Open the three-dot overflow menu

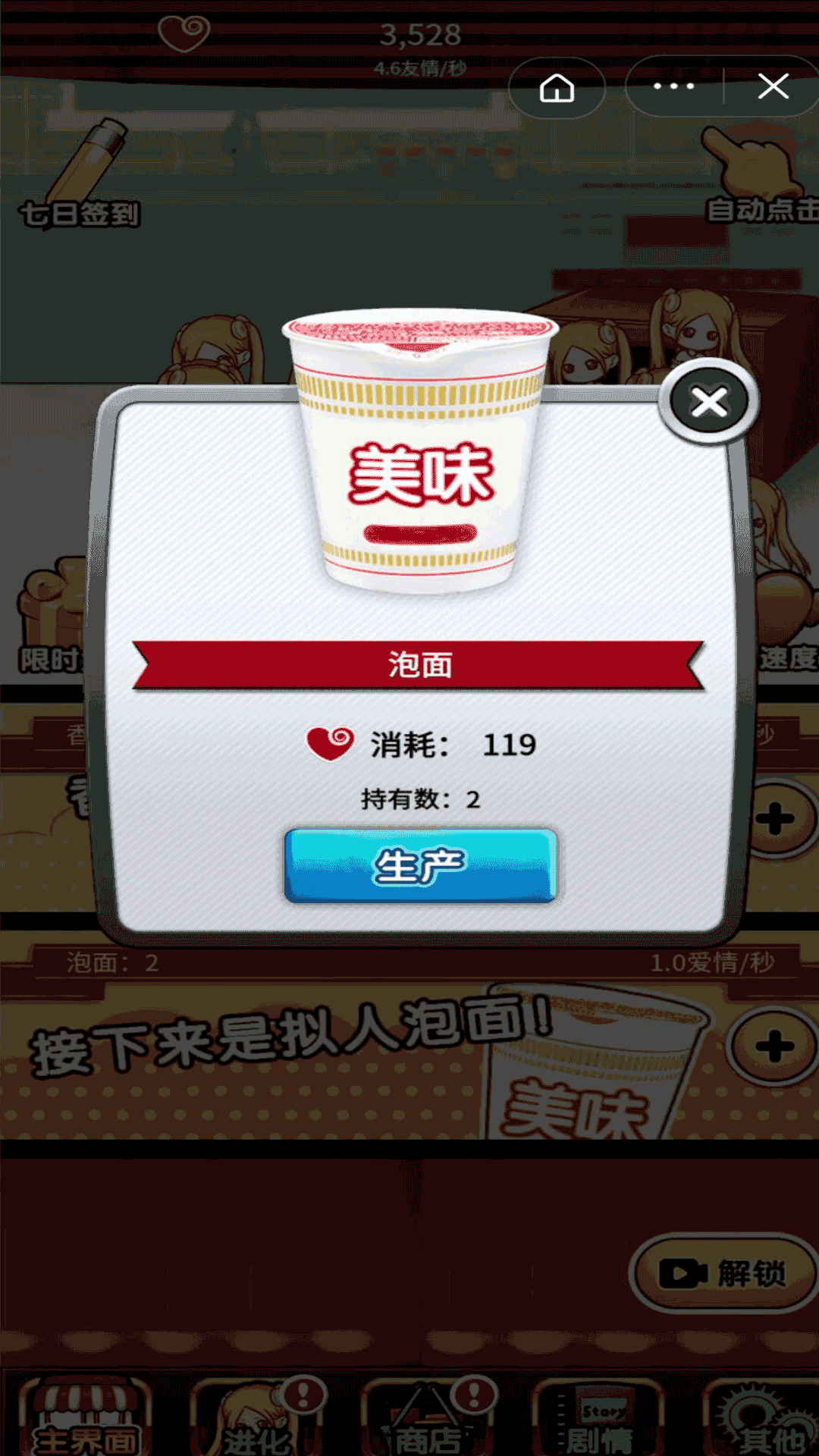coord(673,86)
